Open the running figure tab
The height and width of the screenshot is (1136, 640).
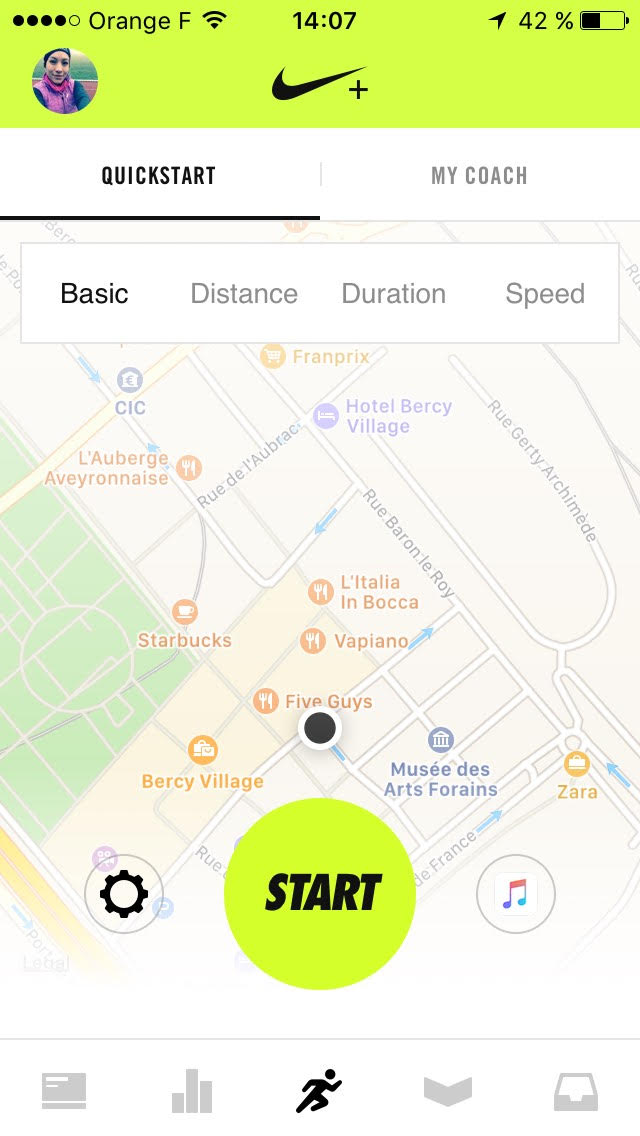pos(319,1090)
